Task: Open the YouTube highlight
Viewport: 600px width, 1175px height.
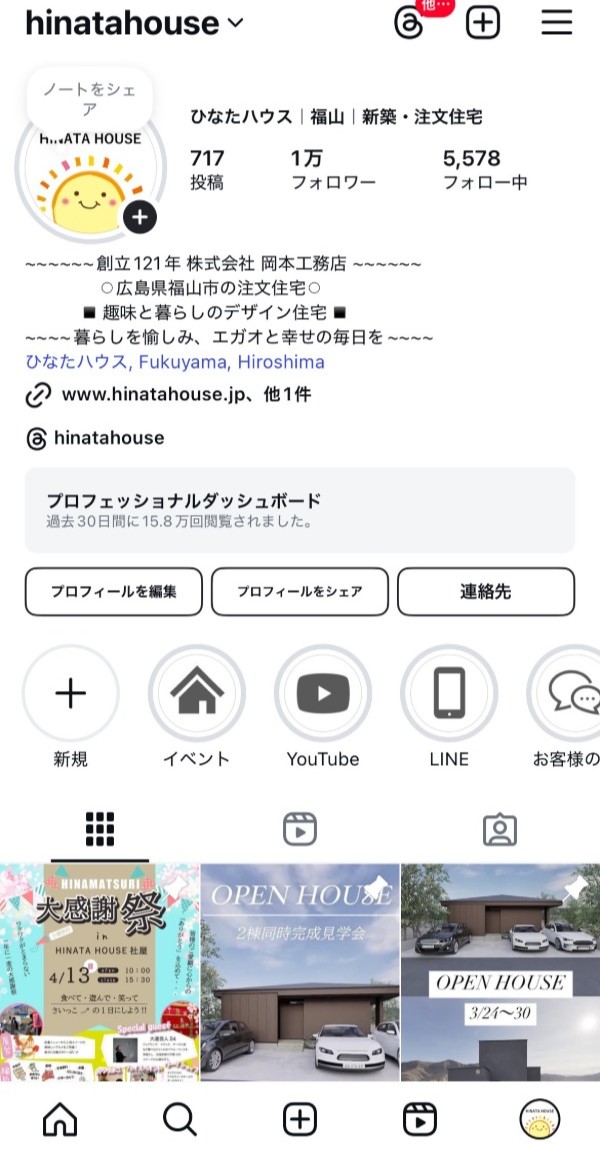Action: tap(322, 693)
